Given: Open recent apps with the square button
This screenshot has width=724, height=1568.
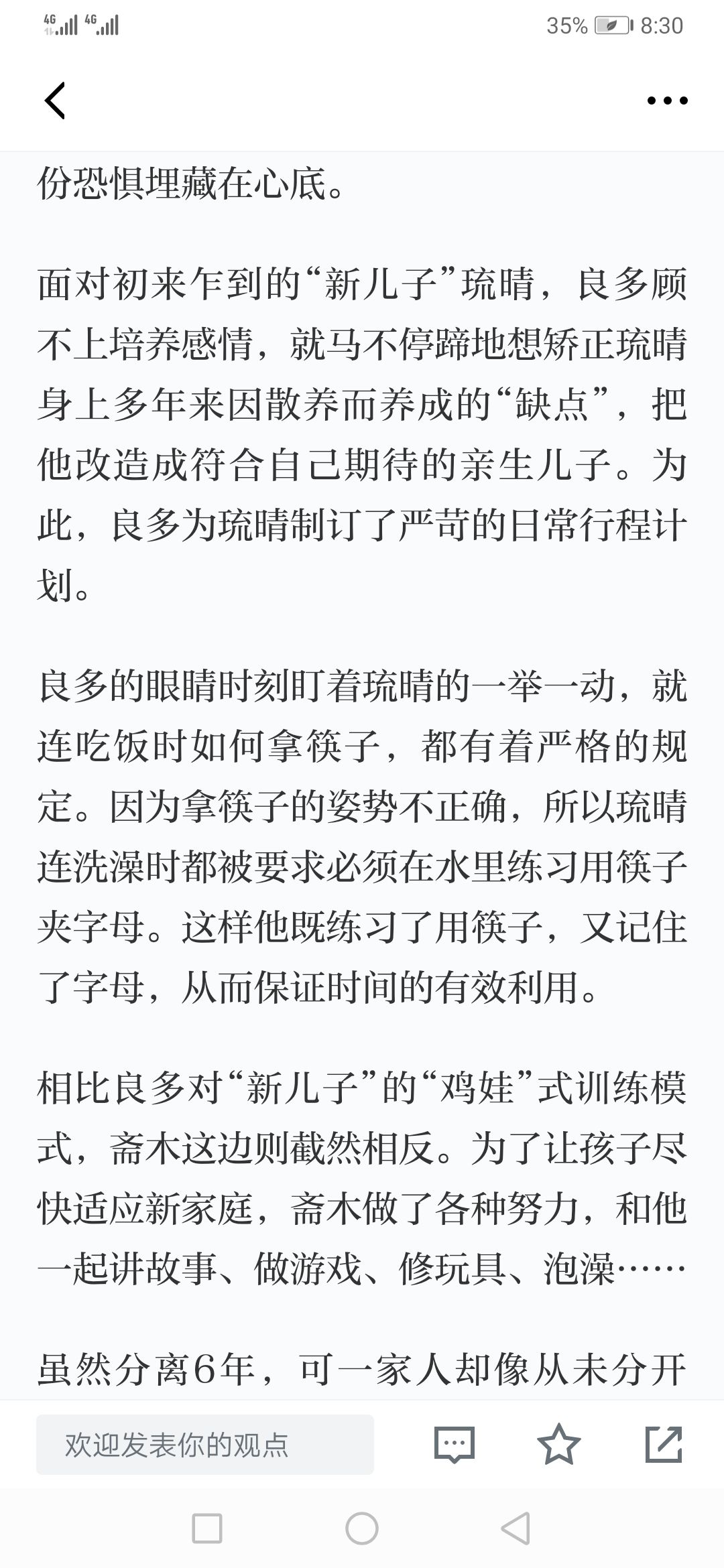Looking at the screenshot, I should coord(207,1528).
